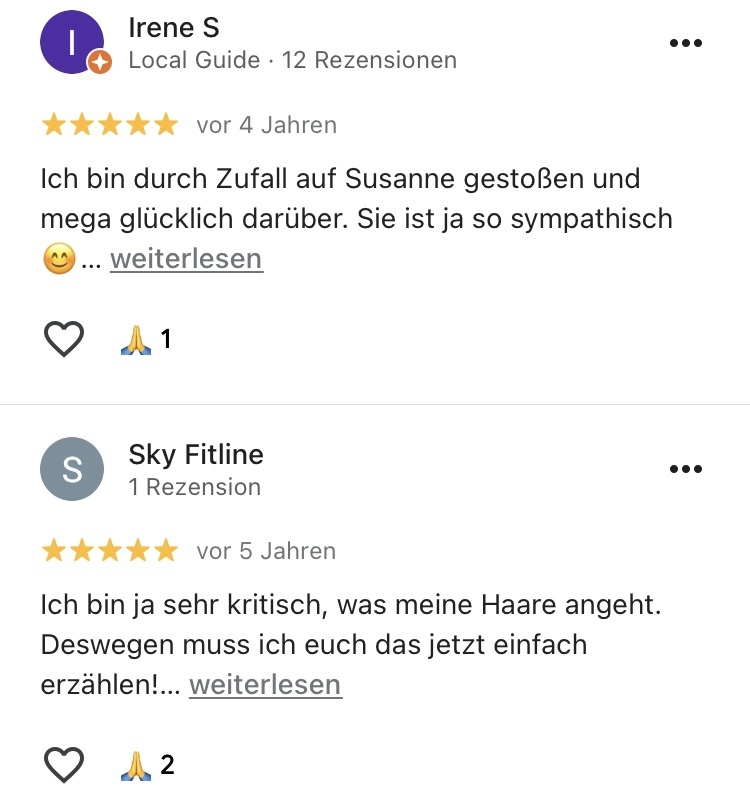This screenshot has height=808, width=750.
Task: Expand Irene S's review with weiterlesen
Action: pos(186,259)
